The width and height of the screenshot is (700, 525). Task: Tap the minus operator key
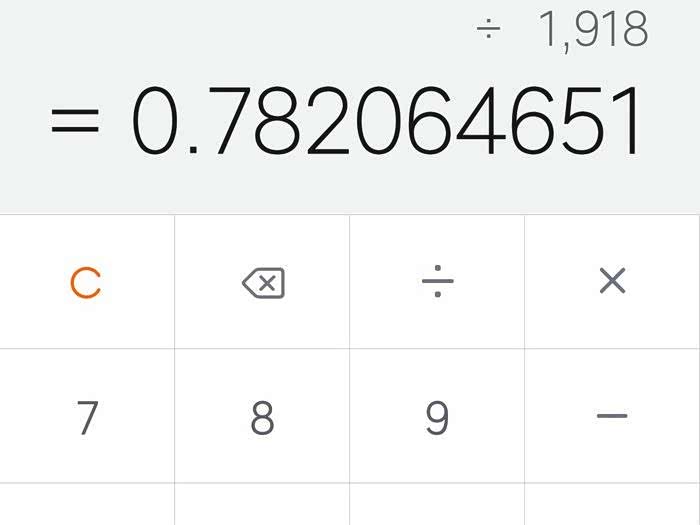612,416
